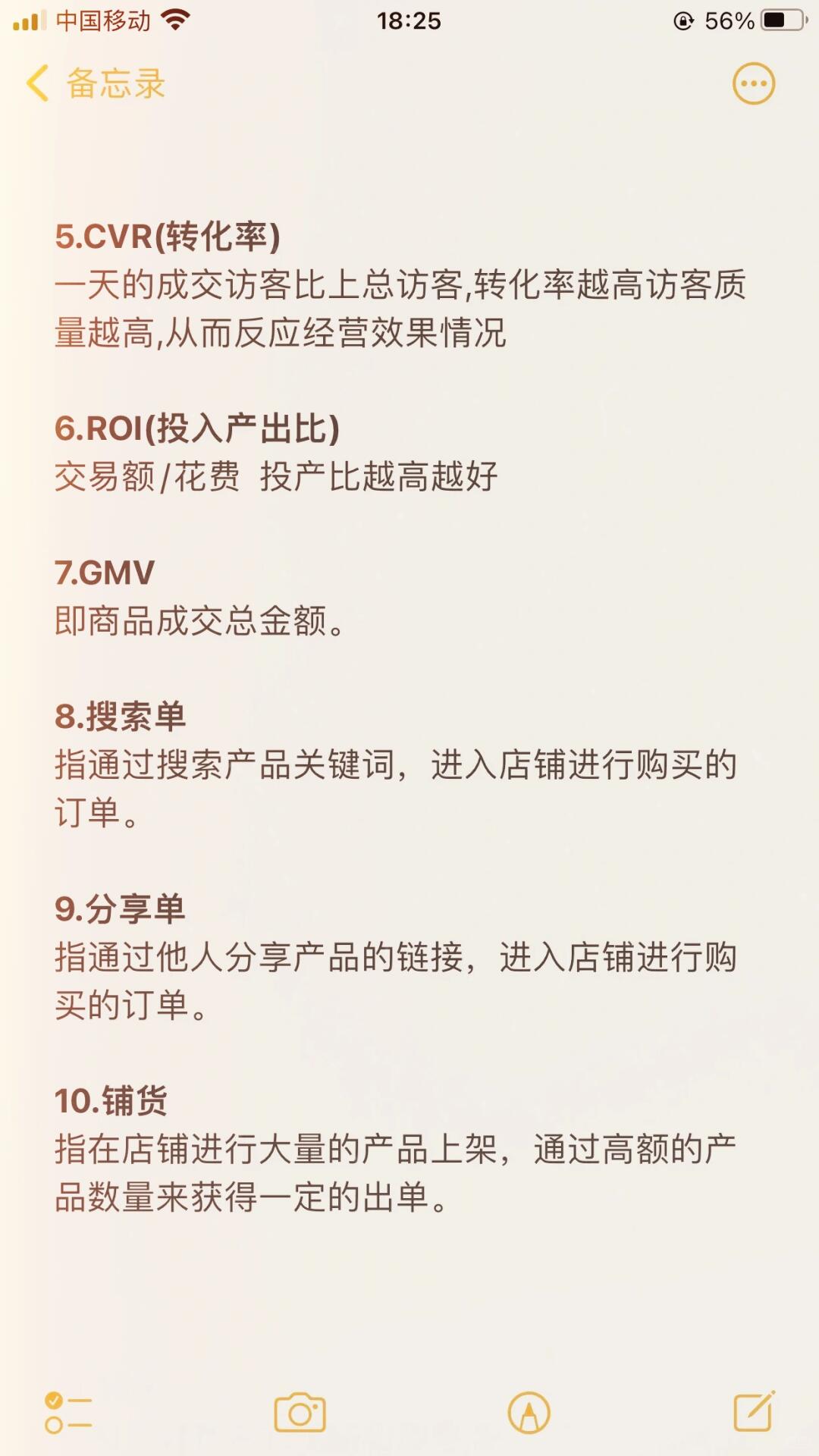Go back to 备忘录 notes list
This screenshot has width=819, height=1456.
(x=95, y=83)
